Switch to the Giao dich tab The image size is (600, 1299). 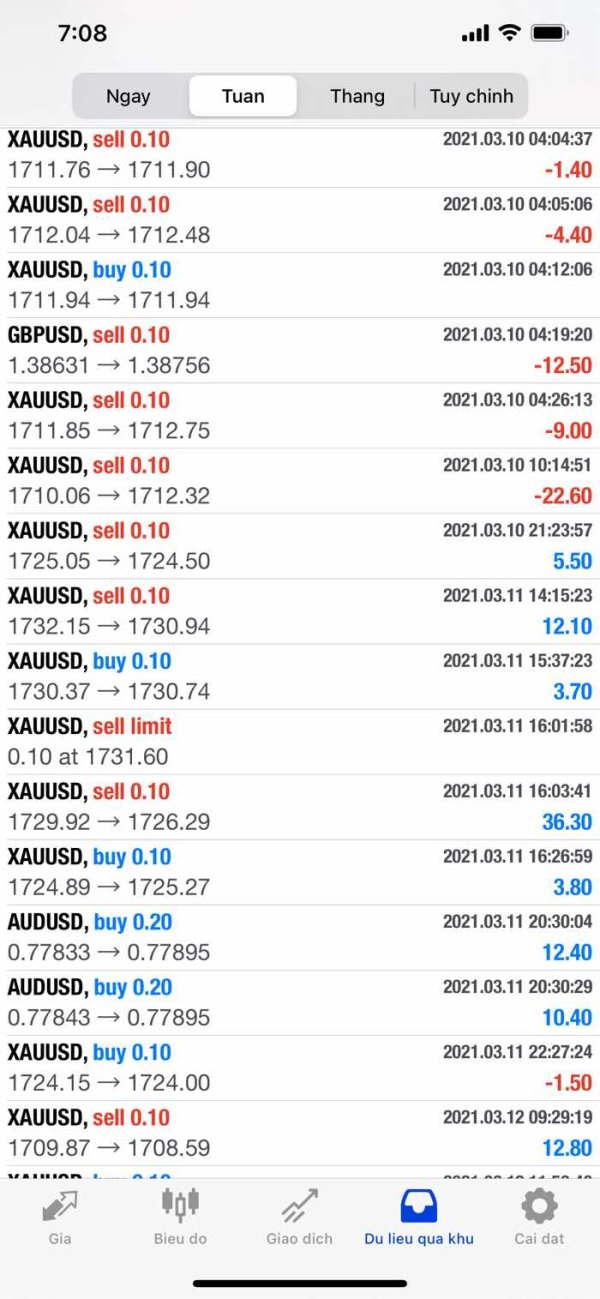coord(299,1216)
